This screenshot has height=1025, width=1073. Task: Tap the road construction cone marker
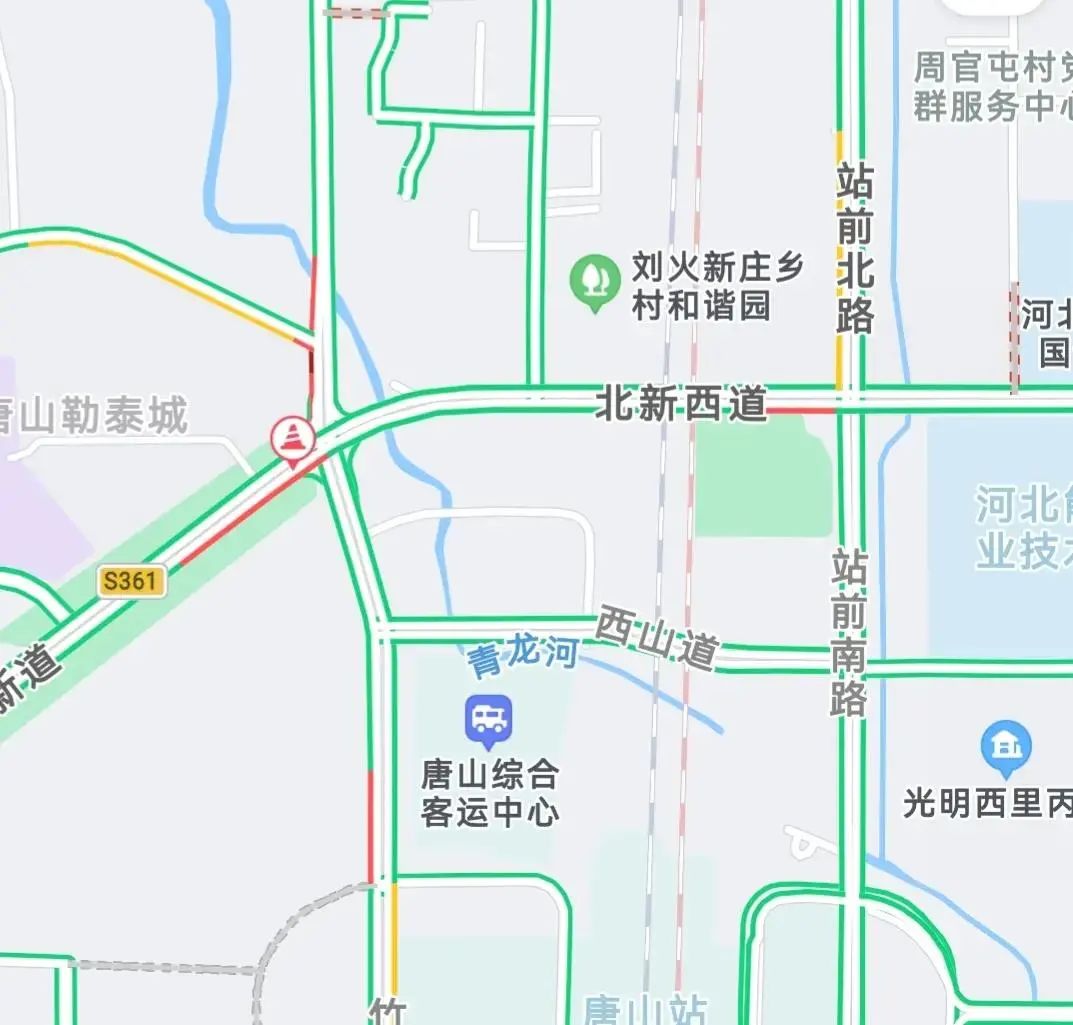coord(294,439)
